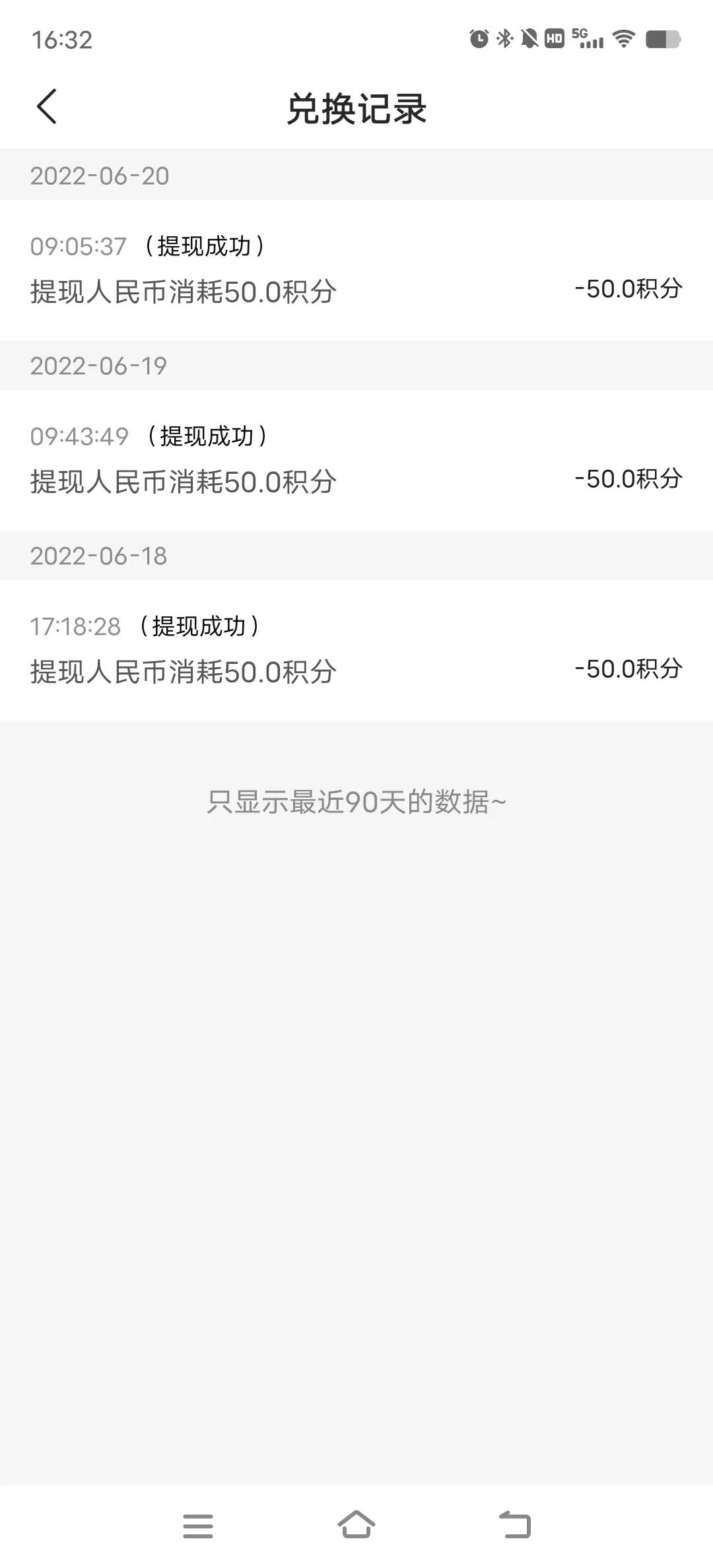Open the 09:05:37 withdrawal record
The height and width of the screenshot is (1568, 713).
[x=356, y=271]
